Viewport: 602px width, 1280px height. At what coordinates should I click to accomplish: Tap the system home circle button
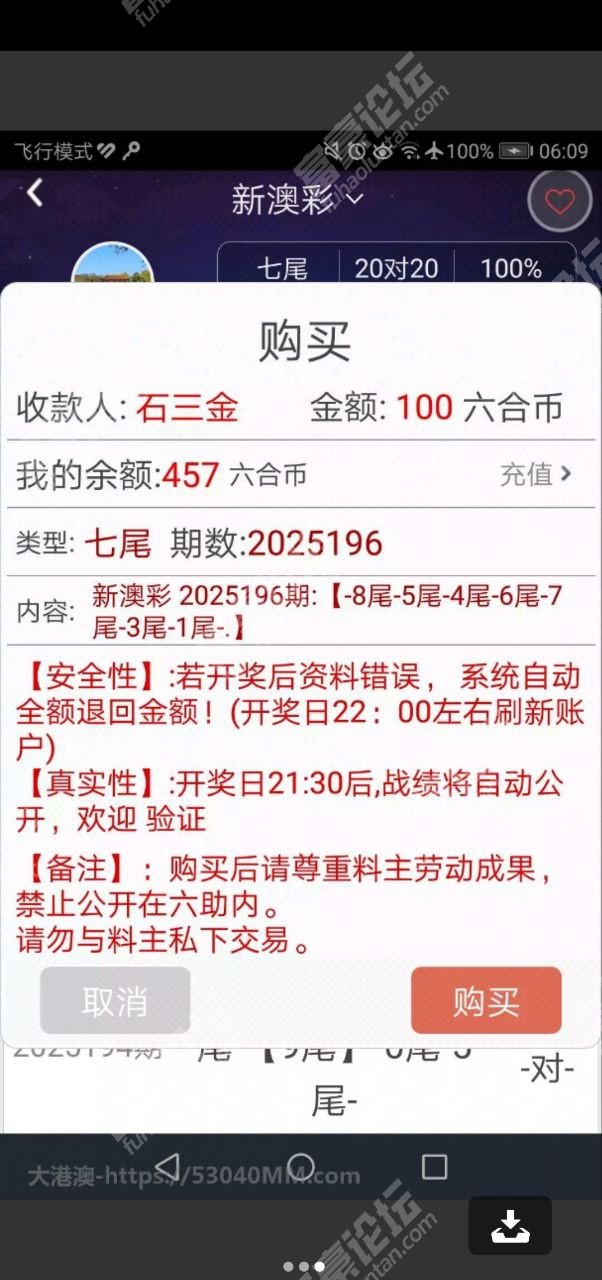[301, 1166]
